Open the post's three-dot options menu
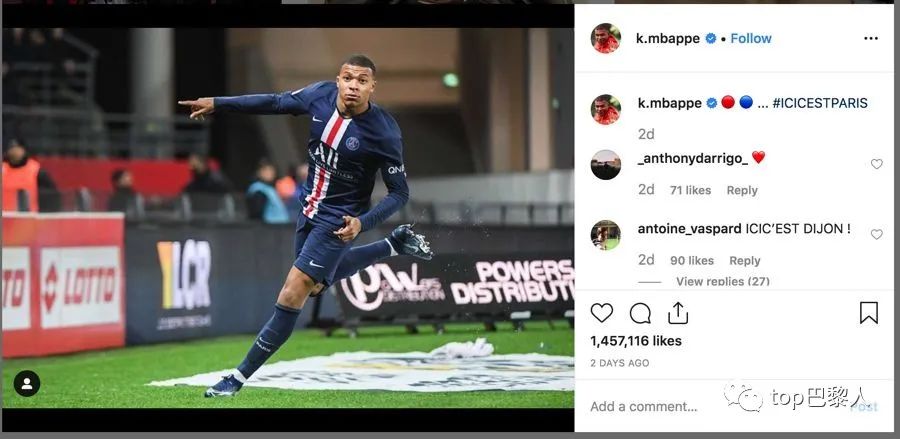The width and height of the screenshot is (900, 439). point(870,38)
